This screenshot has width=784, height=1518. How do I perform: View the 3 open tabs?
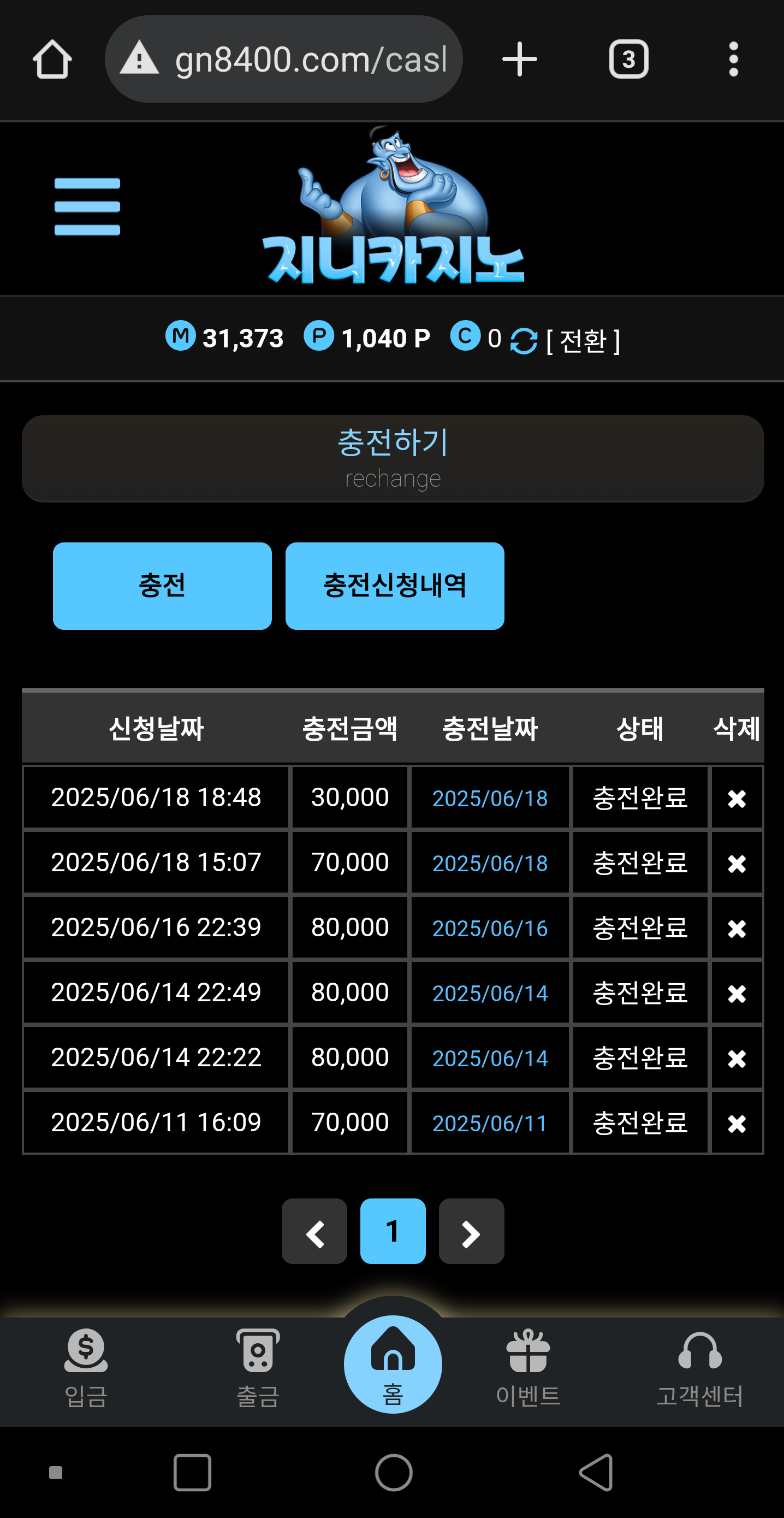click(628, 60)
